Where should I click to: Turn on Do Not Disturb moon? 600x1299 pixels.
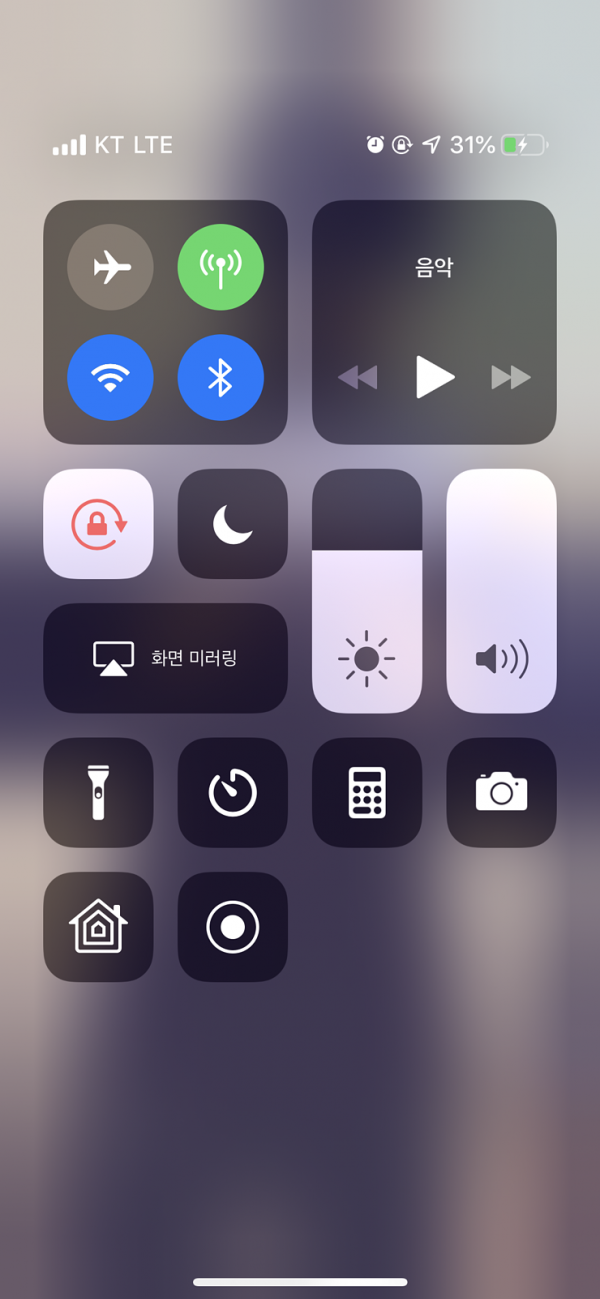tap(232, 524)
